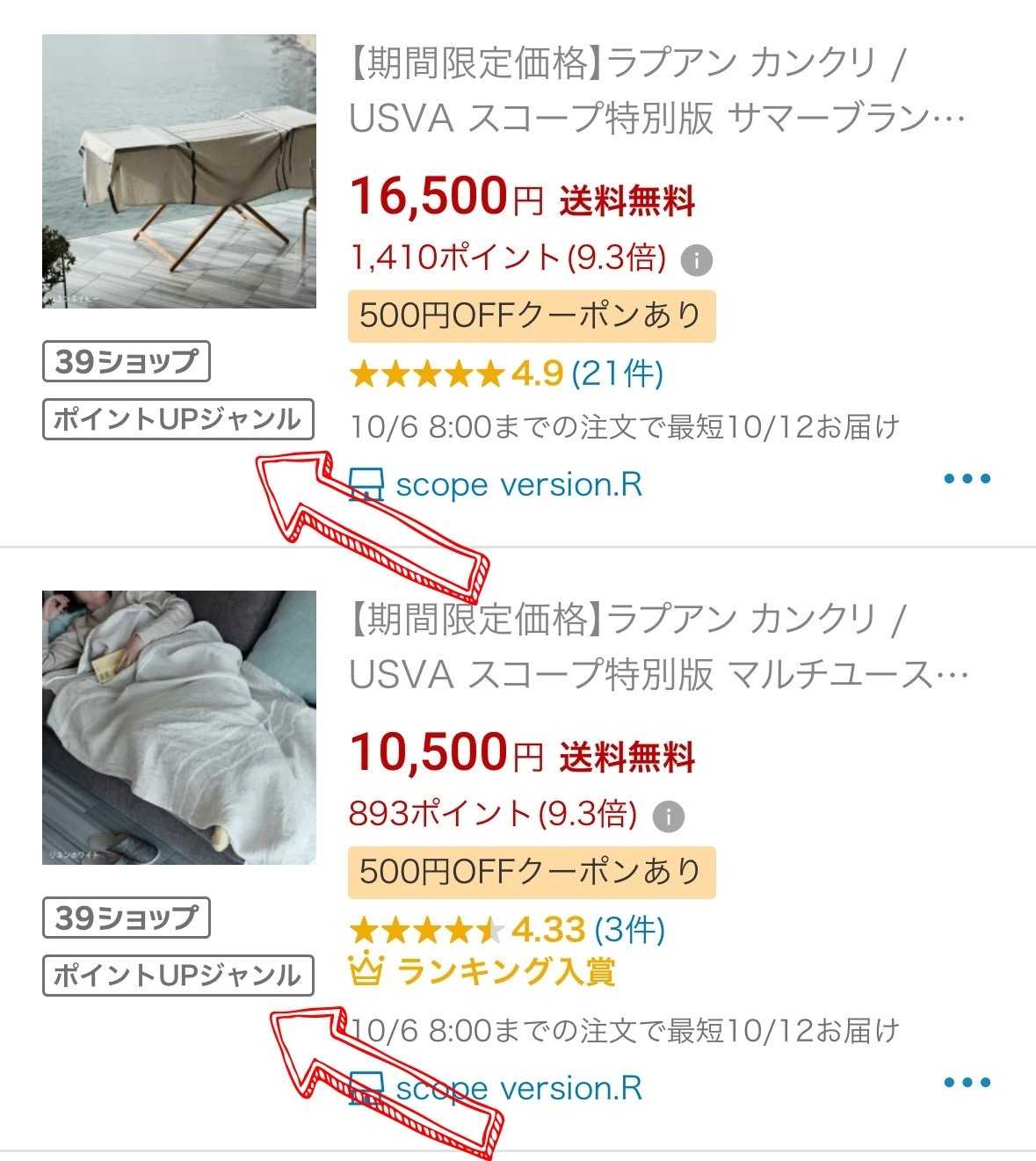Tap 500円OFF coupon badge on 16,500円 item
Screen dimensions: 1036x1161
tap(532, 316)
